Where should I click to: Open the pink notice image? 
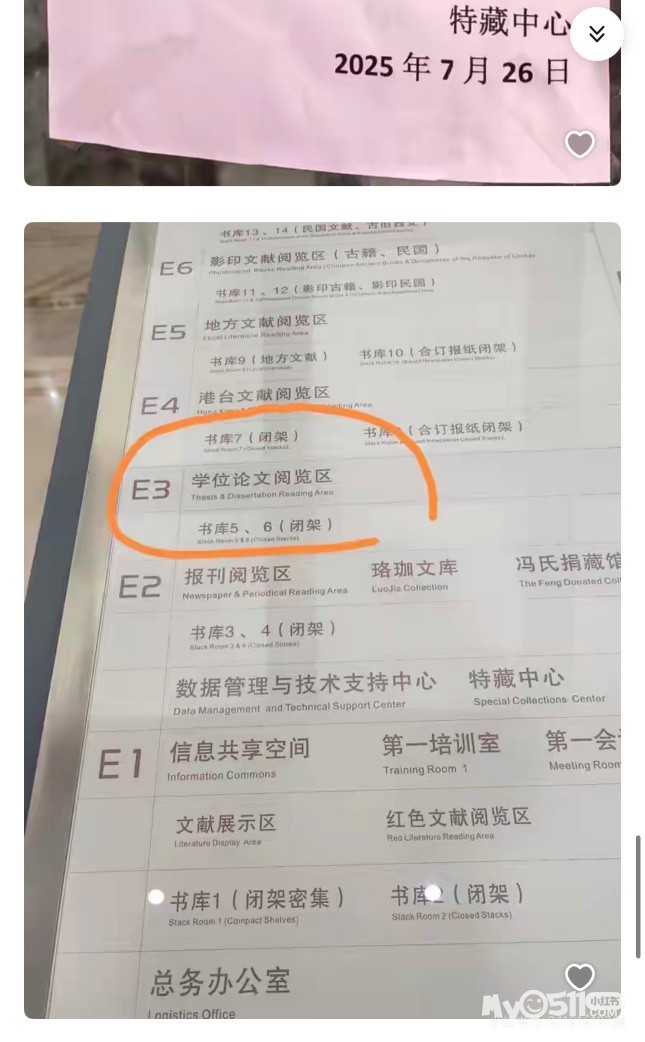(x=322, y=92)
